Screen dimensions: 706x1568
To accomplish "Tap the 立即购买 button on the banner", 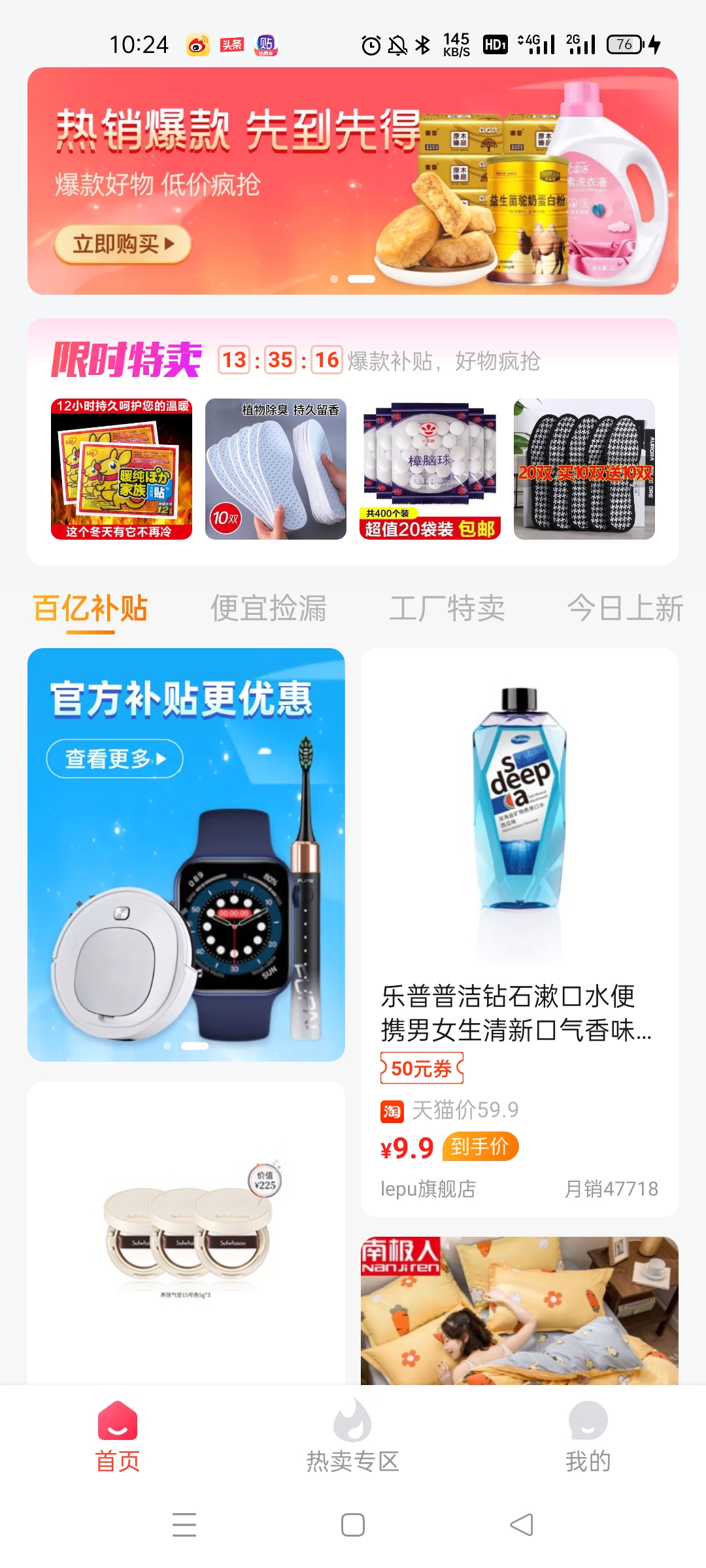I will pos(122,244).
